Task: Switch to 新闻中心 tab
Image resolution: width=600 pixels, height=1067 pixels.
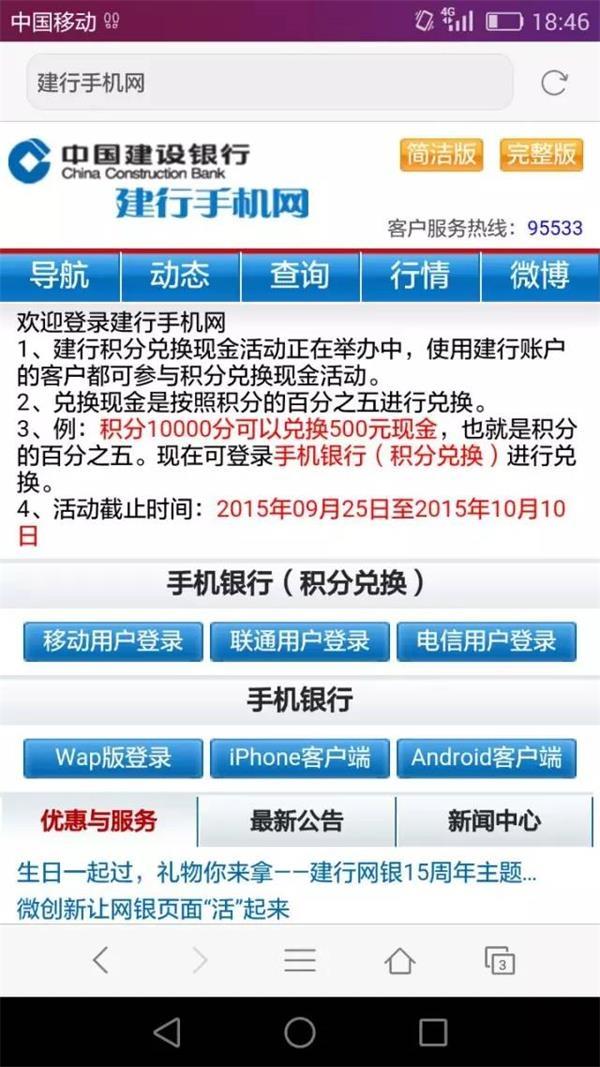Action: 494,822
